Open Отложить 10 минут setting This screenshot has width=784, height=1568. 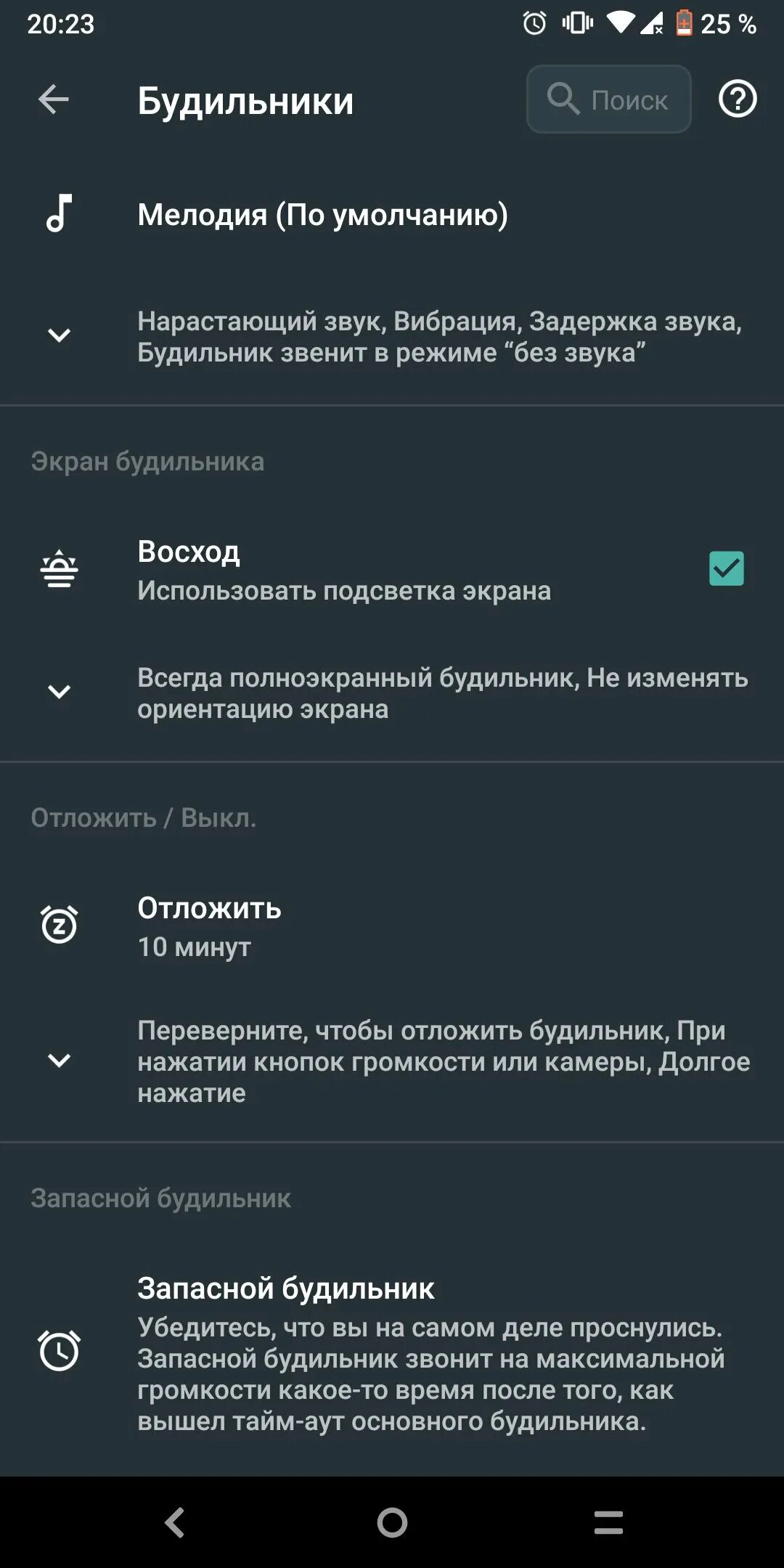pyautogui.click(x=392, y=927)
